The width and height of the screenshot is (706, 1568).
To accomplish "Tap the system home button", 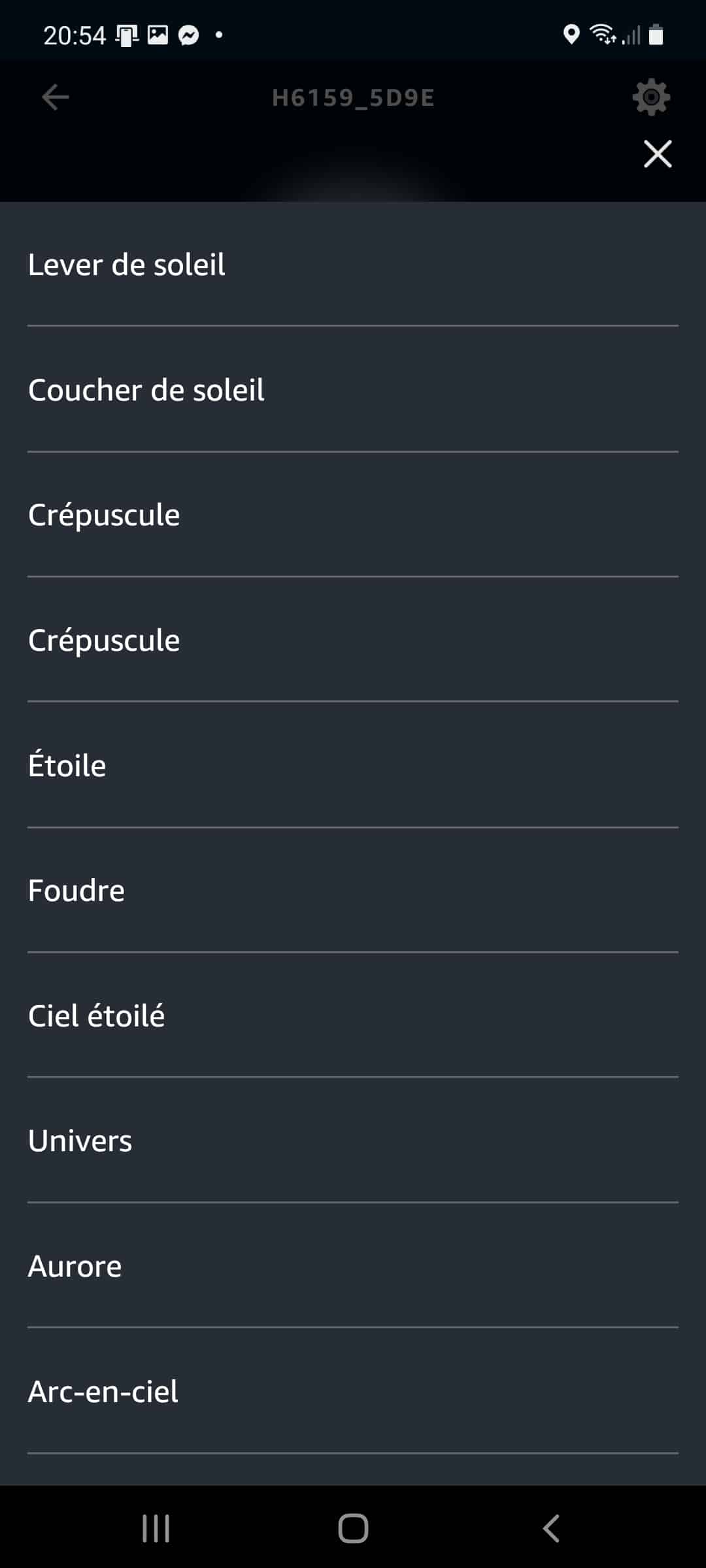I will tap(353, 1528).
